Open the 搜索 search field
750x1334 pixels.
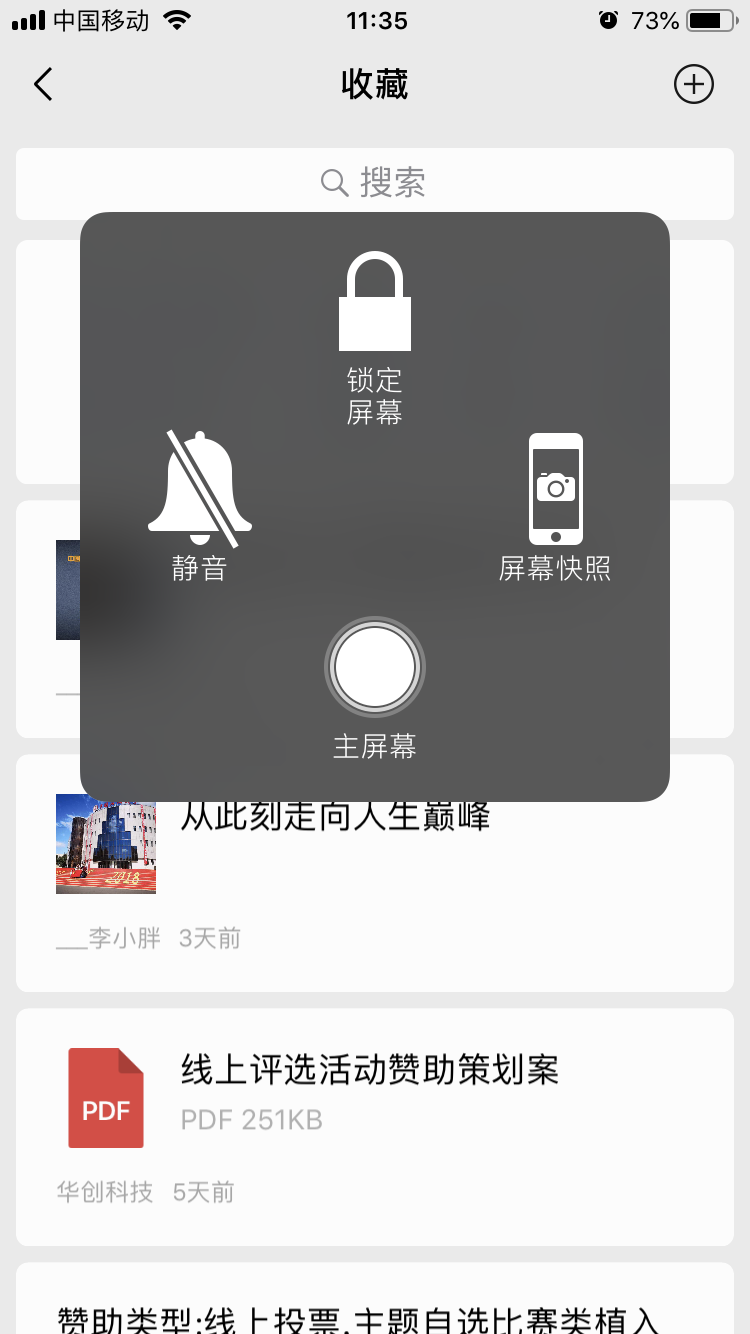click(x=375, y=183)
